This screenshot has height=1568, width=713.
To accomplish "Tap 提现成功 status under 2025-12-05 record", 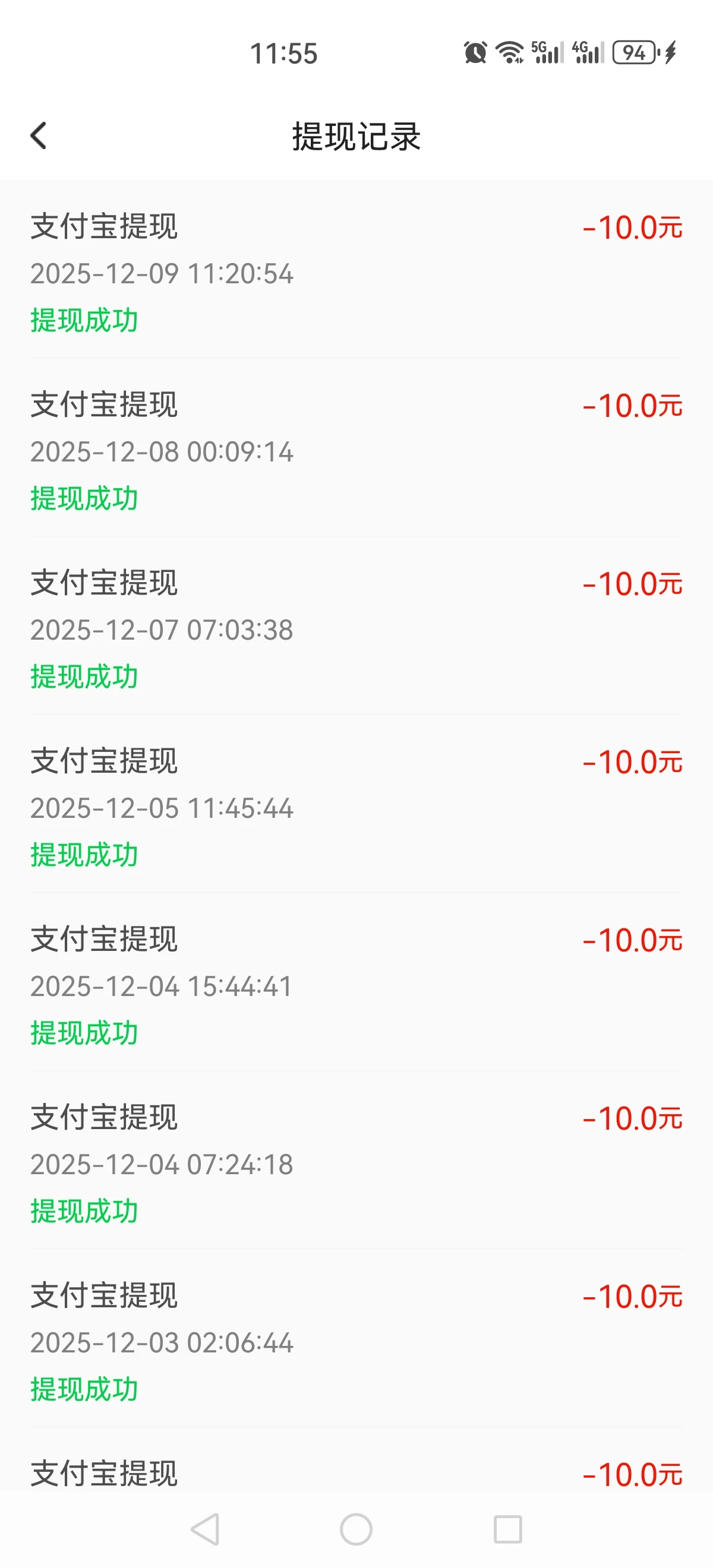I will click(x=84, y=853).
